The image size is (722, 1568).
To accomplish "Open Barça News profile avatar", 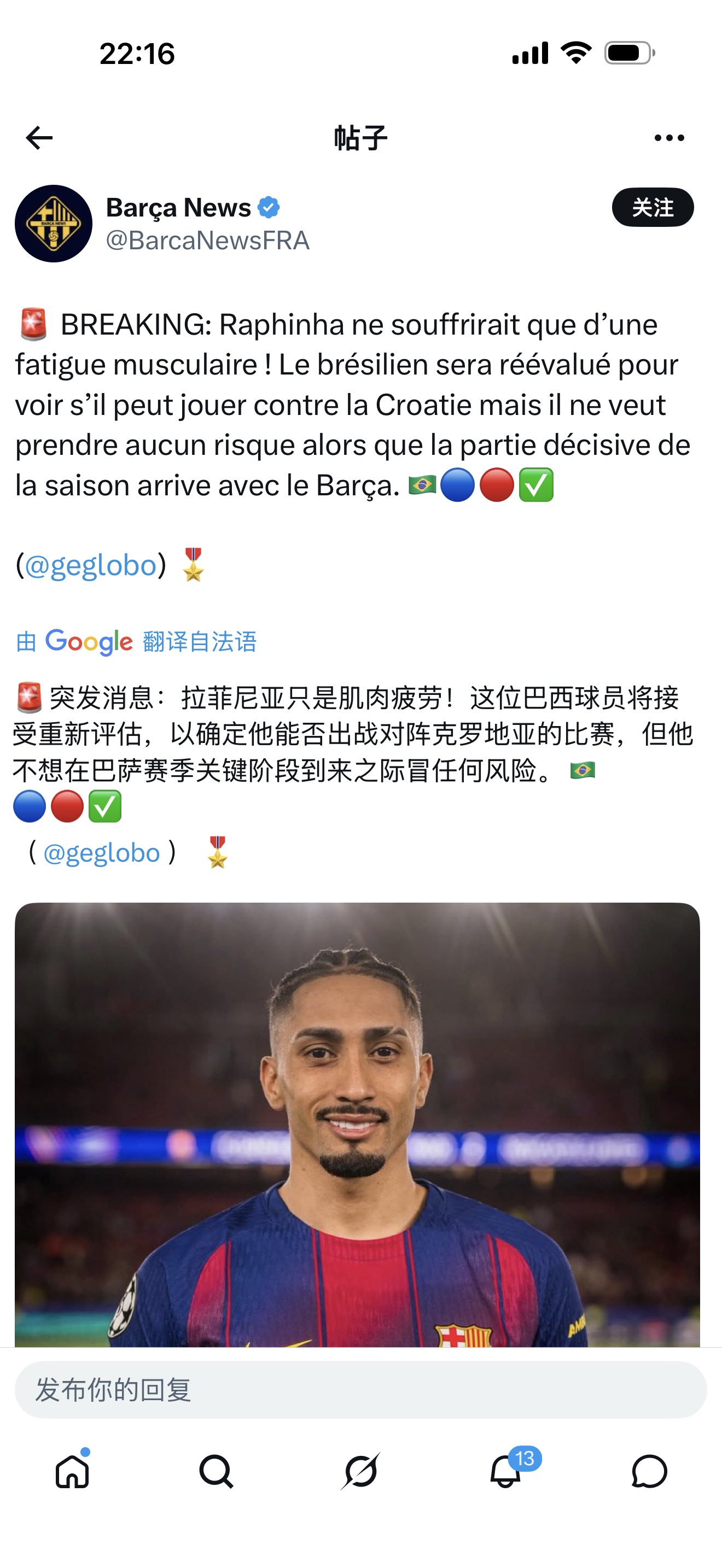I will [54, 224].
